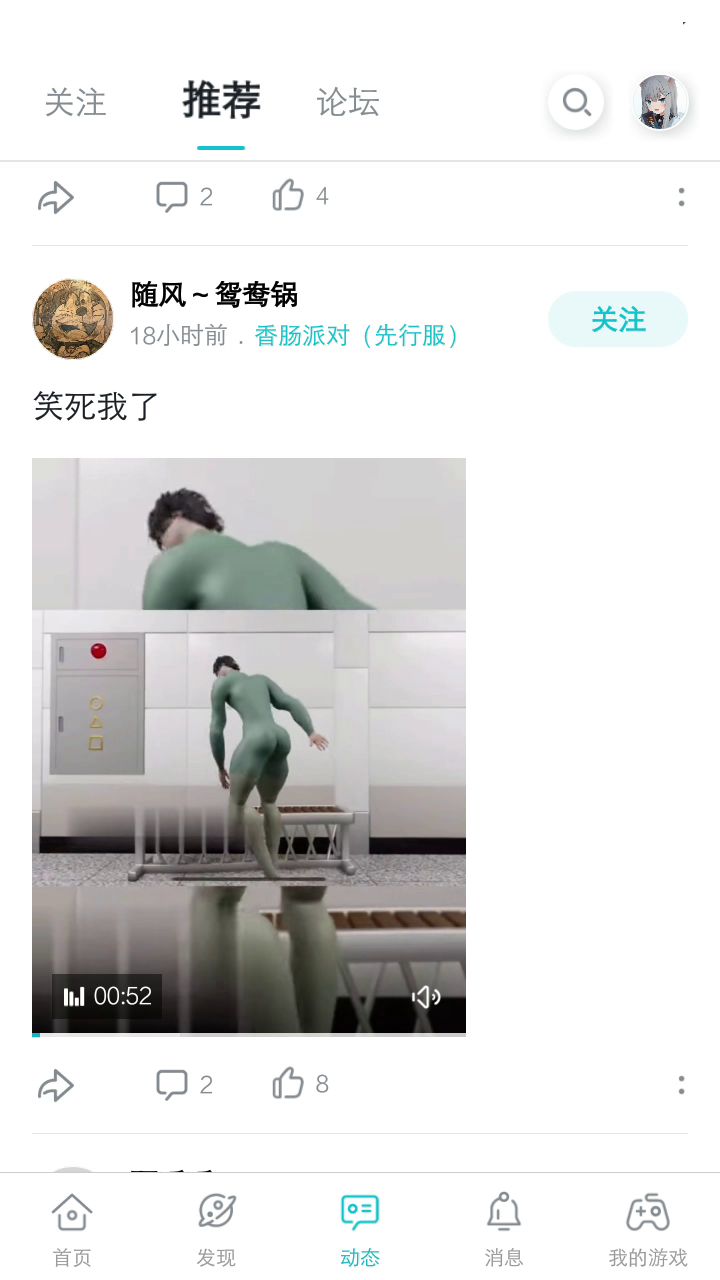
Task: Play the 00:52 video
Action: click(249, 746)
